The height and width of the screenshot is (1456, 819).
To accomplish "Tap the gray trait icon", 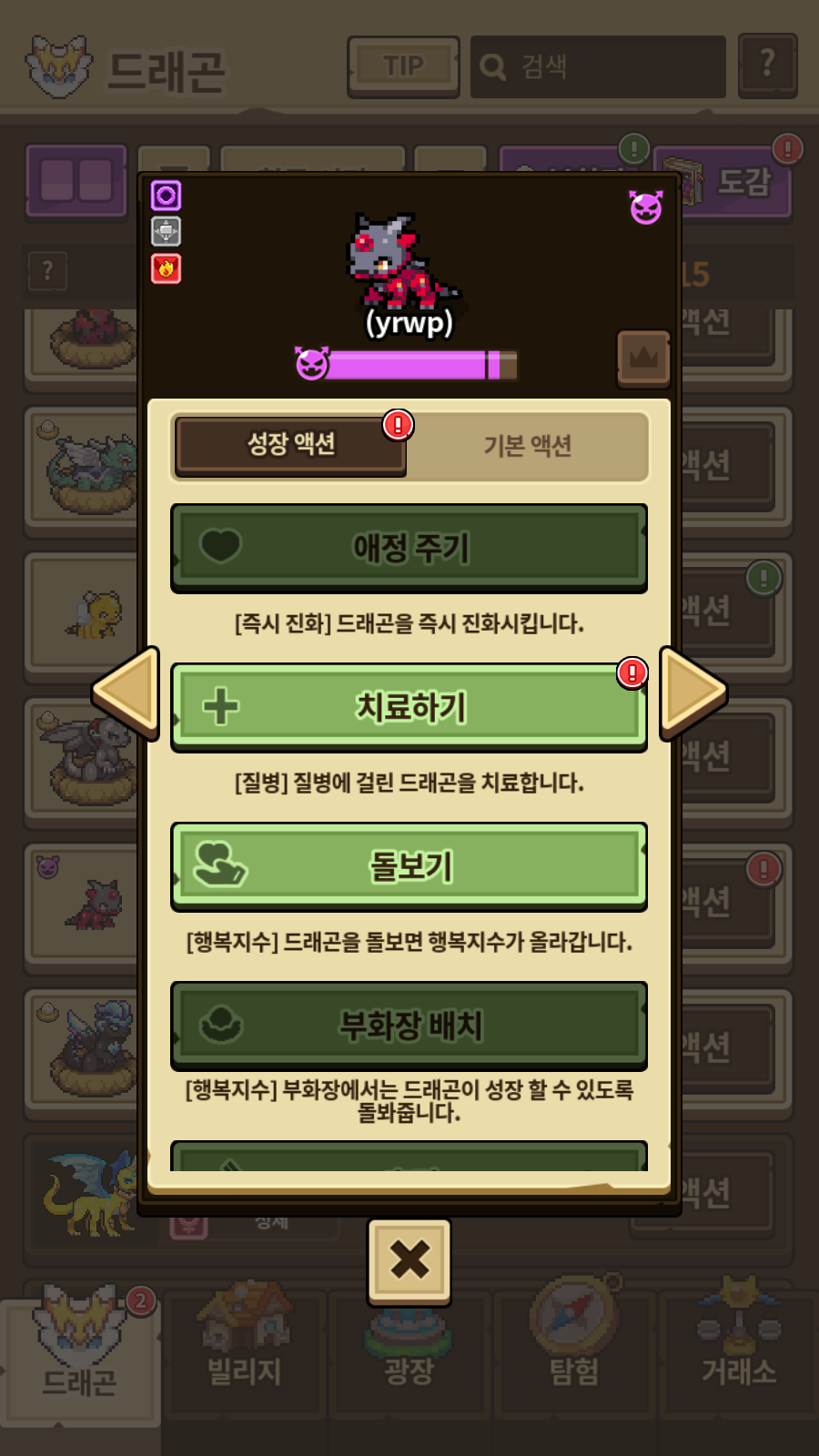I will coord(166,232).
